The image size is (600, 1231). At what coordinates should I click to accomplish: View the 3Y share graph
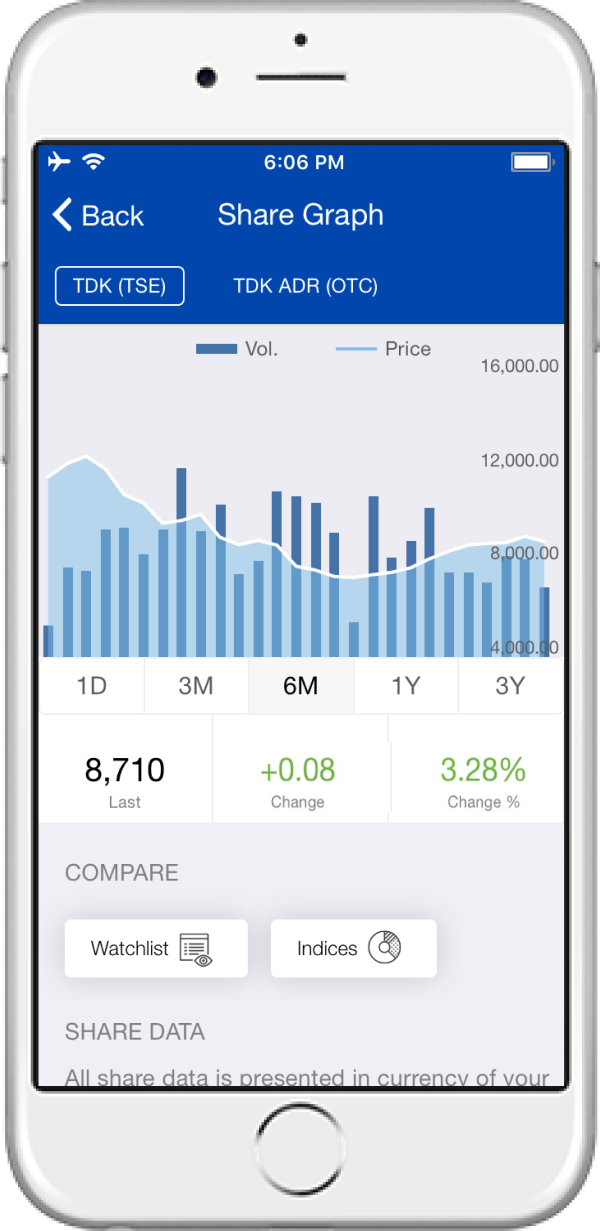[x=510, y=686]
